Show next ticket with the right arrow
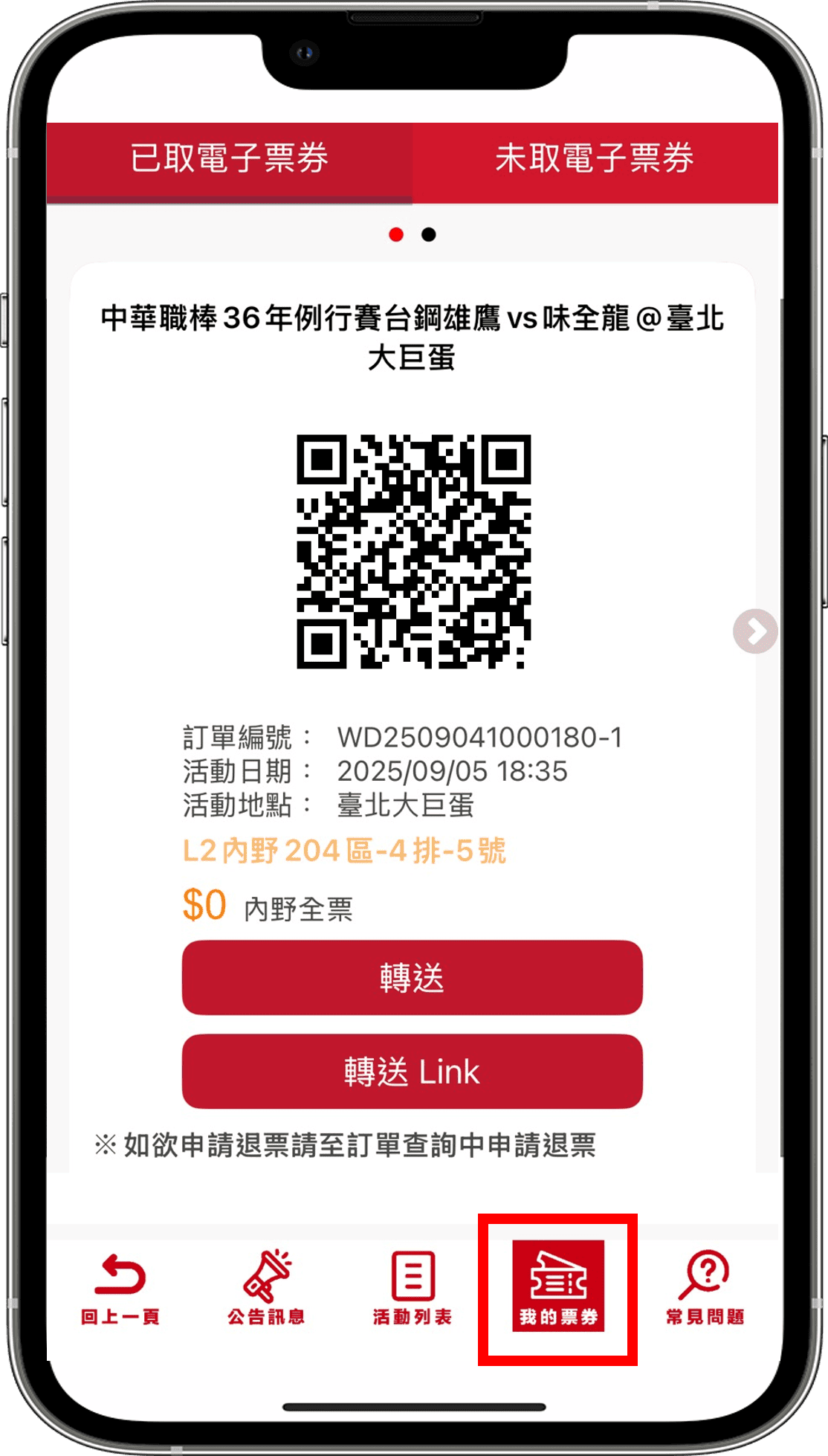Viewport: 828px width, 1456px height. pos(755,631)
